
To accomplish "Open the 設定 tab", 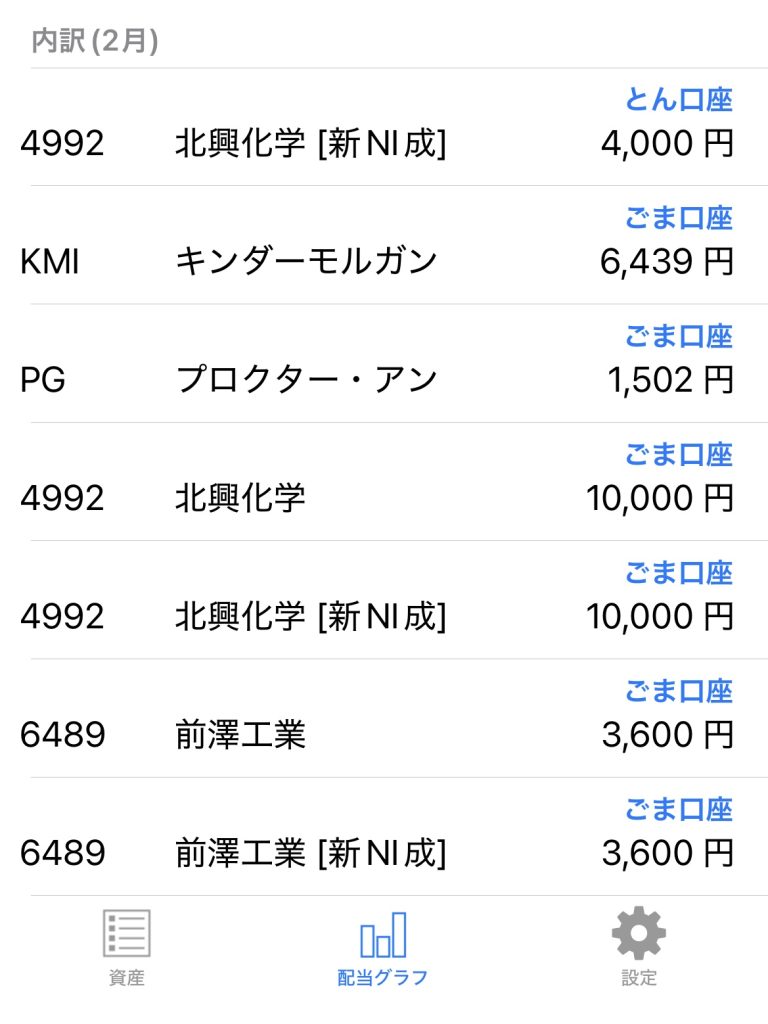I will pos(639,946).
